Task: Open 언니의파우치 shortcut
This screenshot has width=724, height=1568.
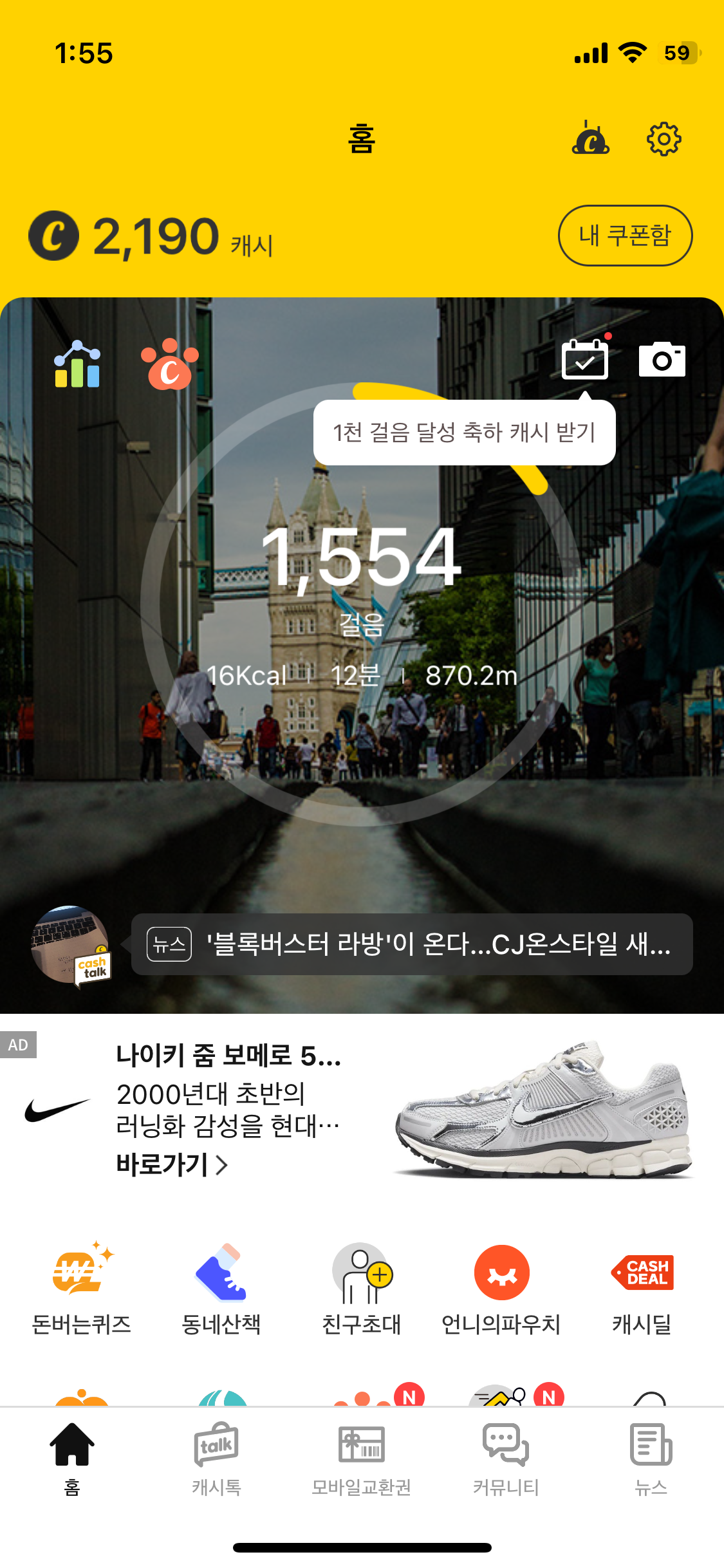Action: 501,1287
